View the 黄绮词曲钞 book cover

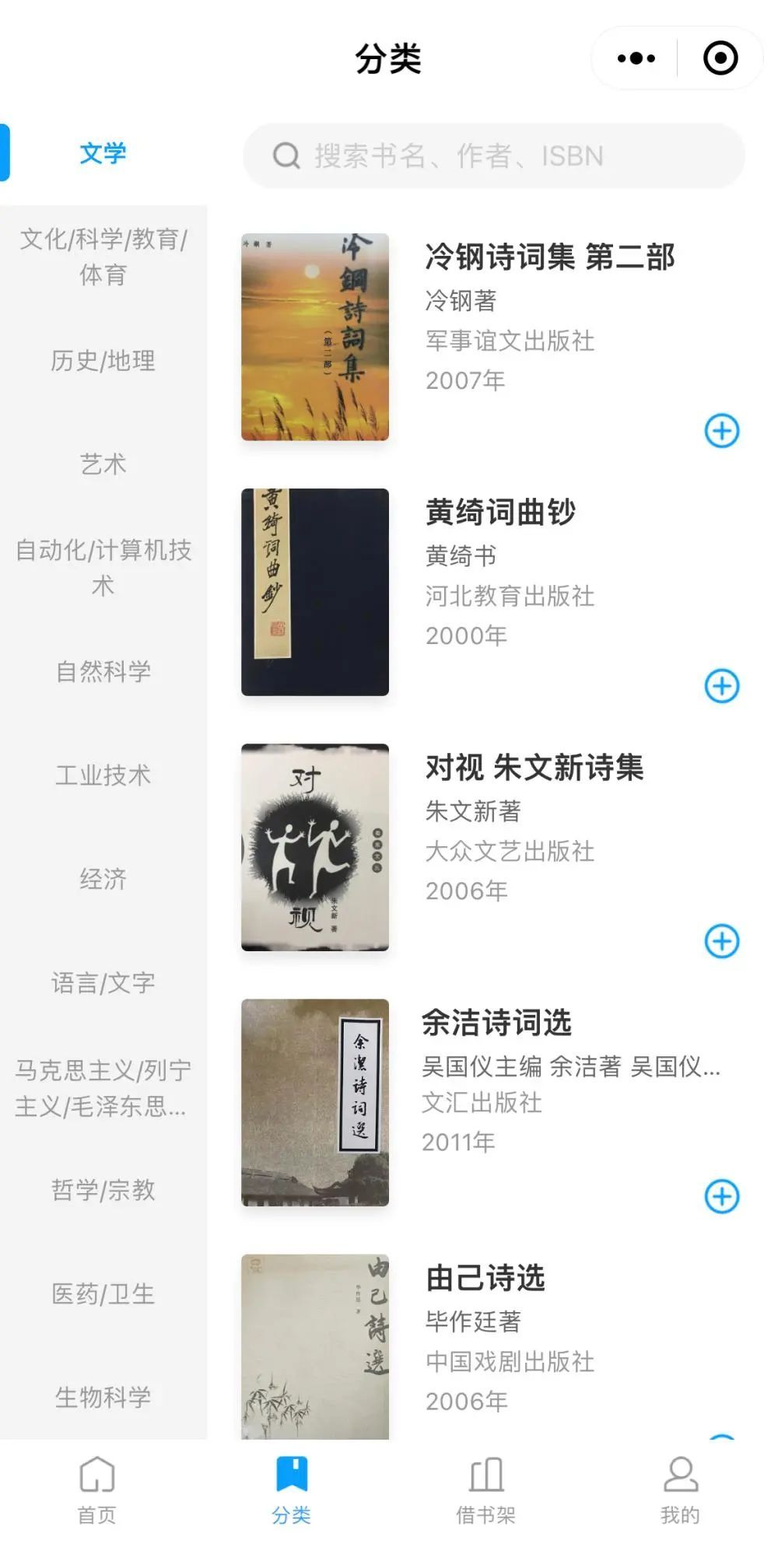(315, 592)
